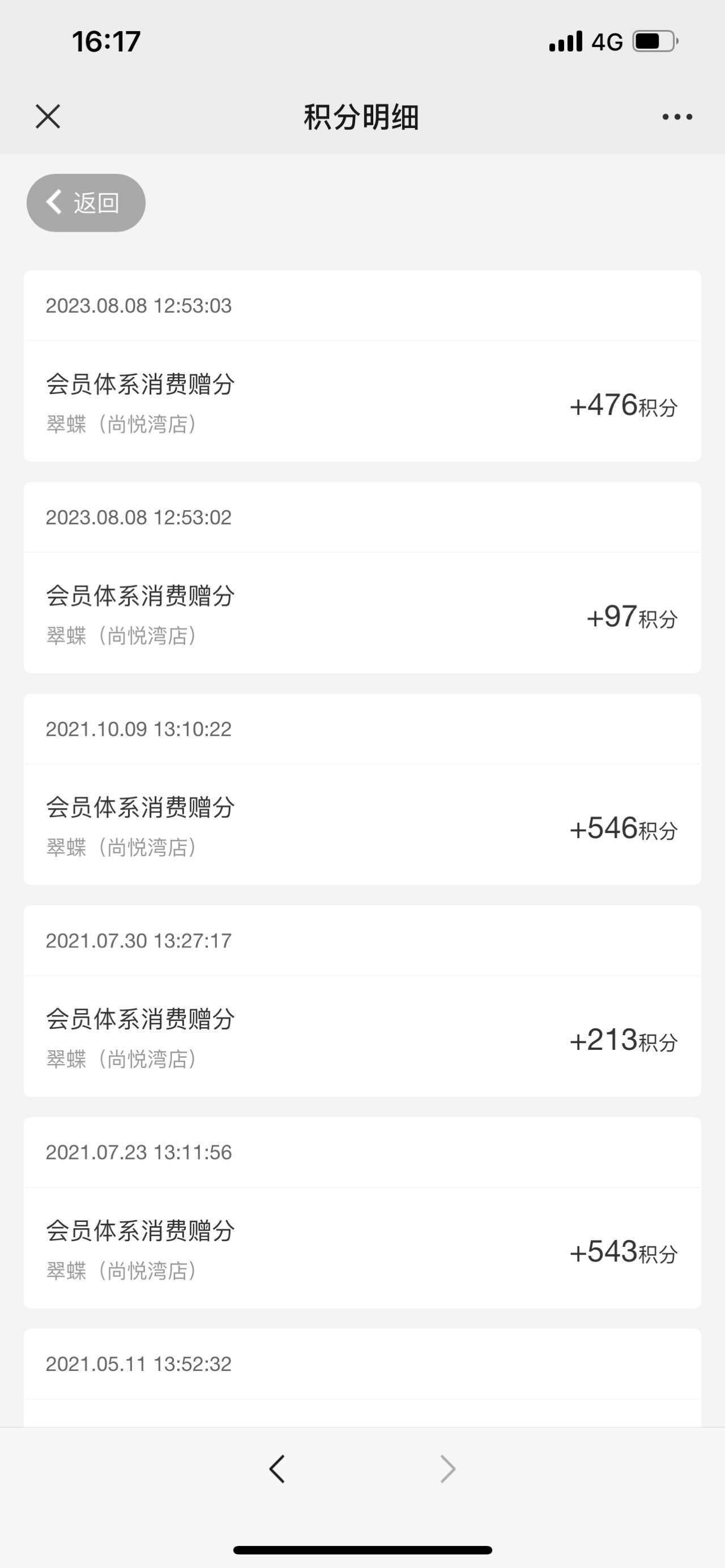Go back to previous web page

pyautogui.click(x=277, y=1468)
